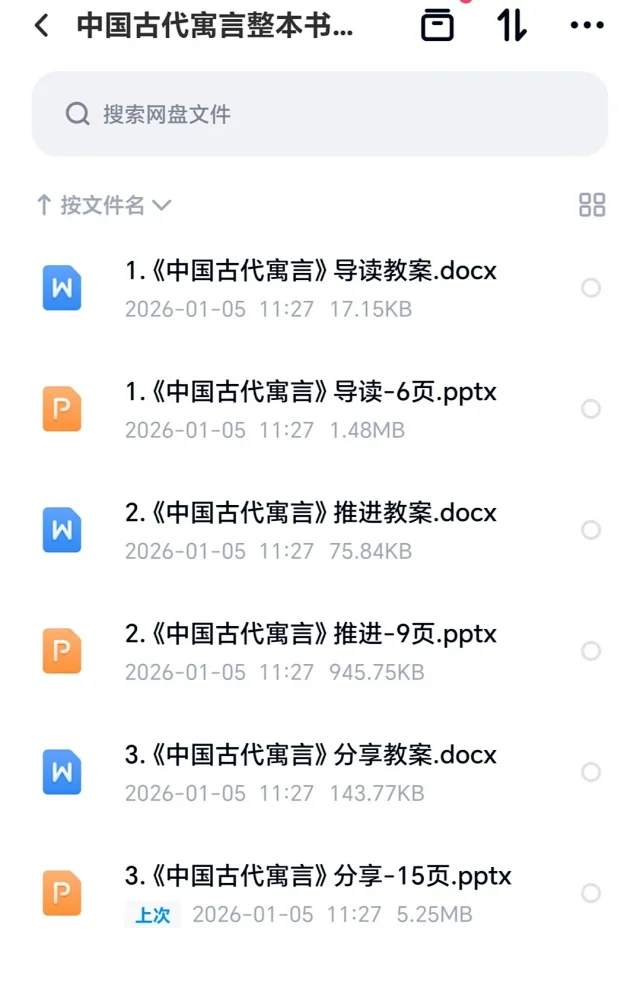Screen dimensions: 640x991
Task: Select the 3.分享教案.docx file
Action: point(591,772)
